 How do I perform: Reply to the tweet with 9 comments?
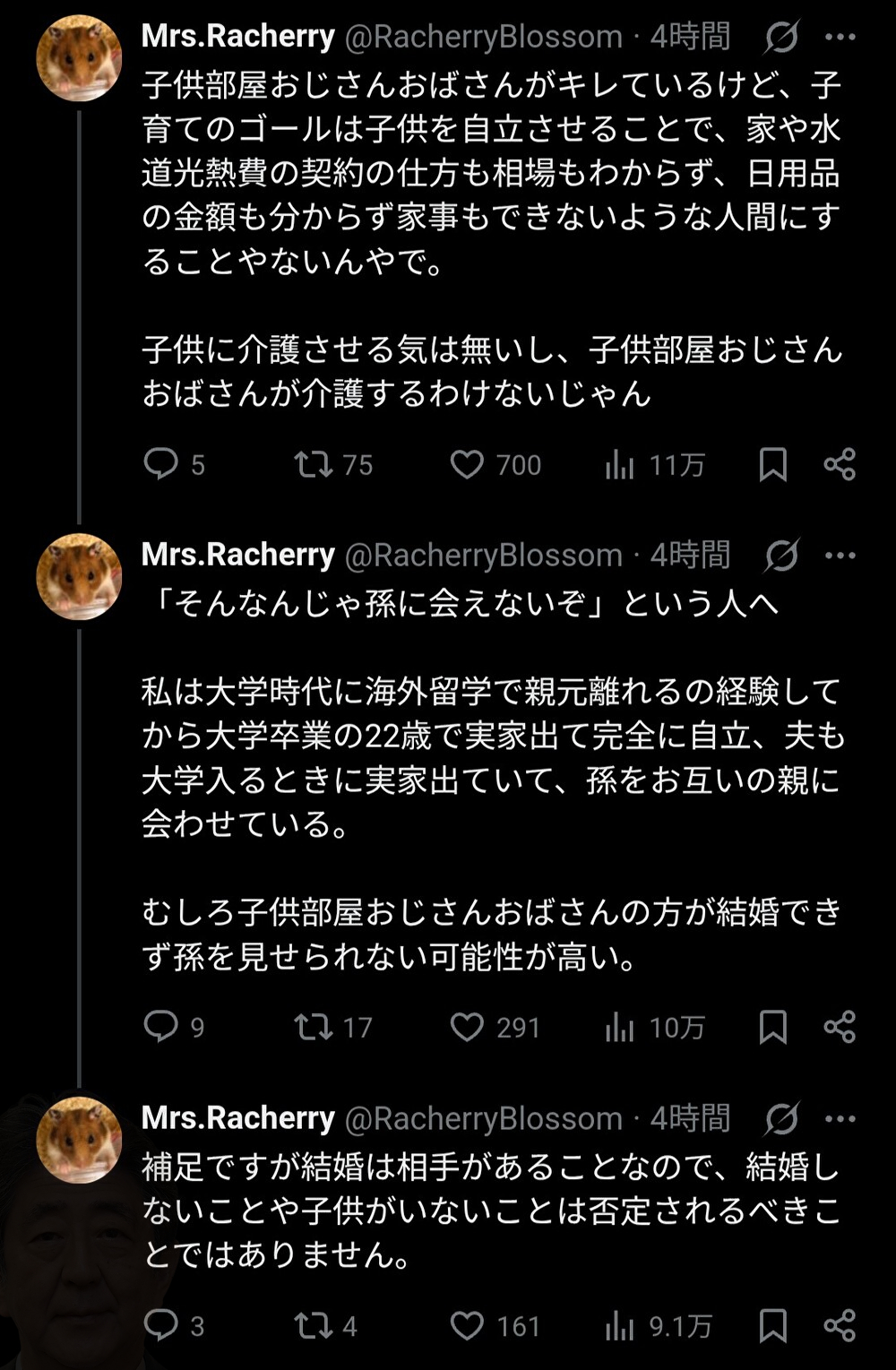[161, 1027]
